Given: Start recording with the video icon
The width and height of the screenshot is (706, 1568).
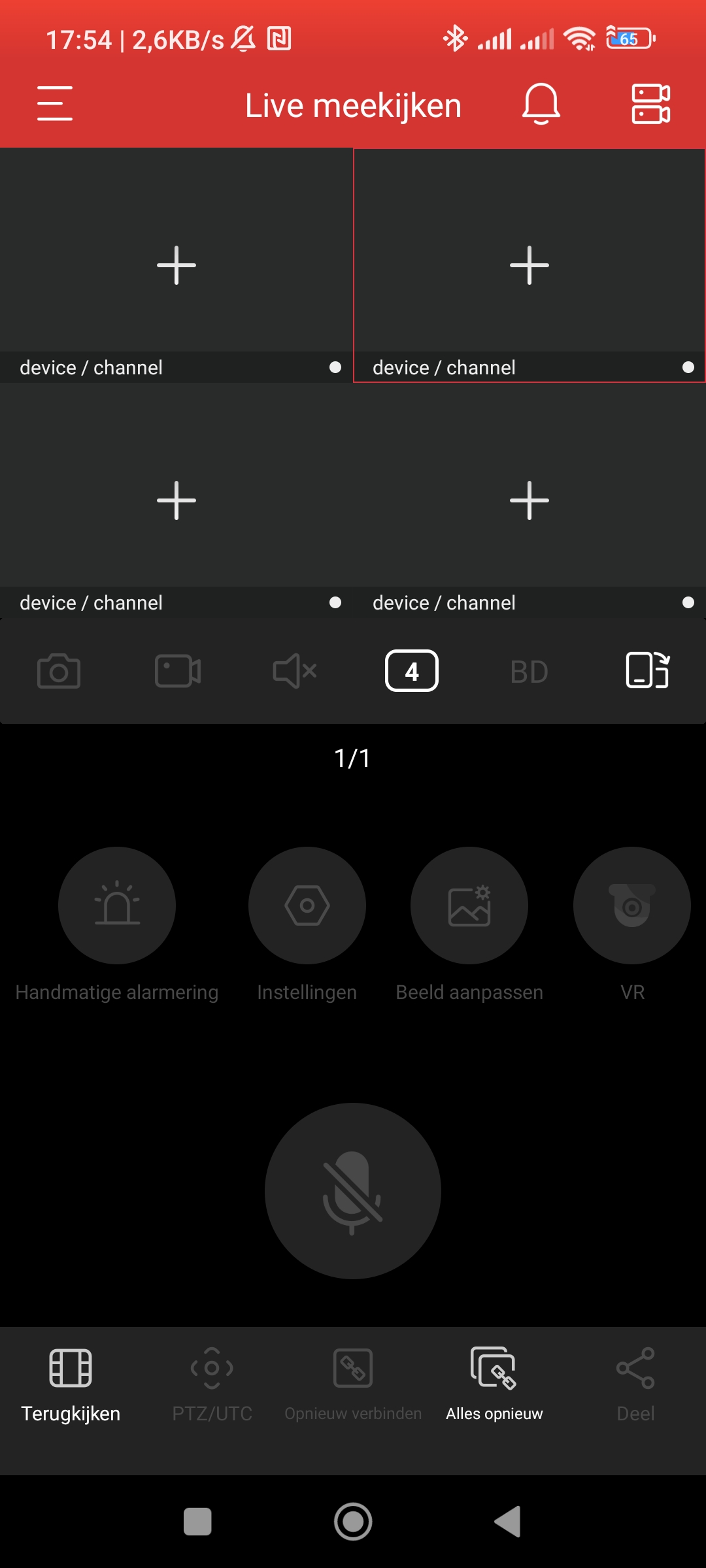Looking at the screenshot, I should click(x=177, y=671).
